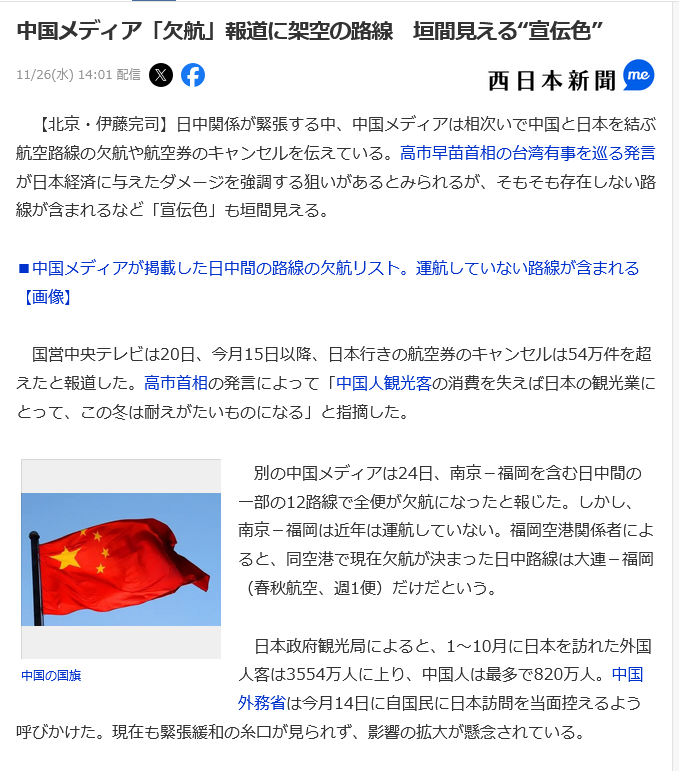Image resolution: width=679 pixels, height=771 pixels.
Task: Follow the 高市首相 link
Action: [176, 382]
